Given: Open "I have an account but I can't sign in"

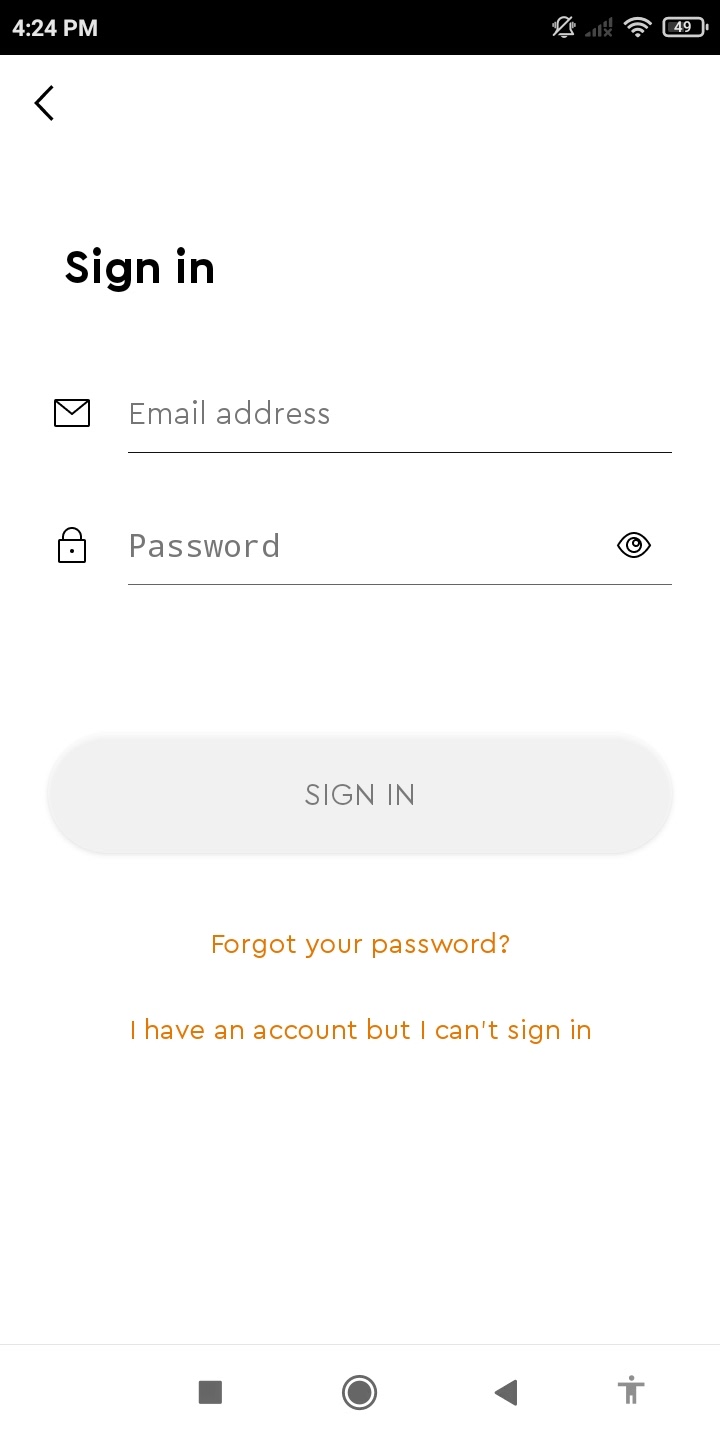Looking at the screenshot, I should tap(360, 1030).
